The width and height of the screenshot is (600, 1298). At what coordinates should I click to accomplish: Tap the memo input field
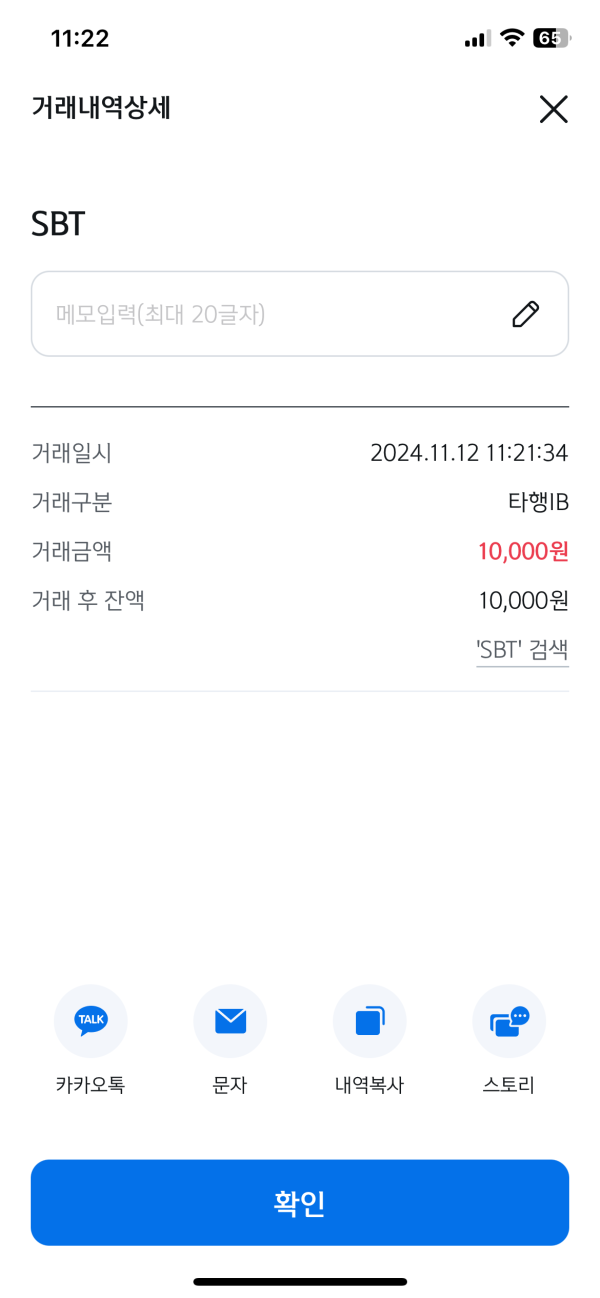coord(260,314)
